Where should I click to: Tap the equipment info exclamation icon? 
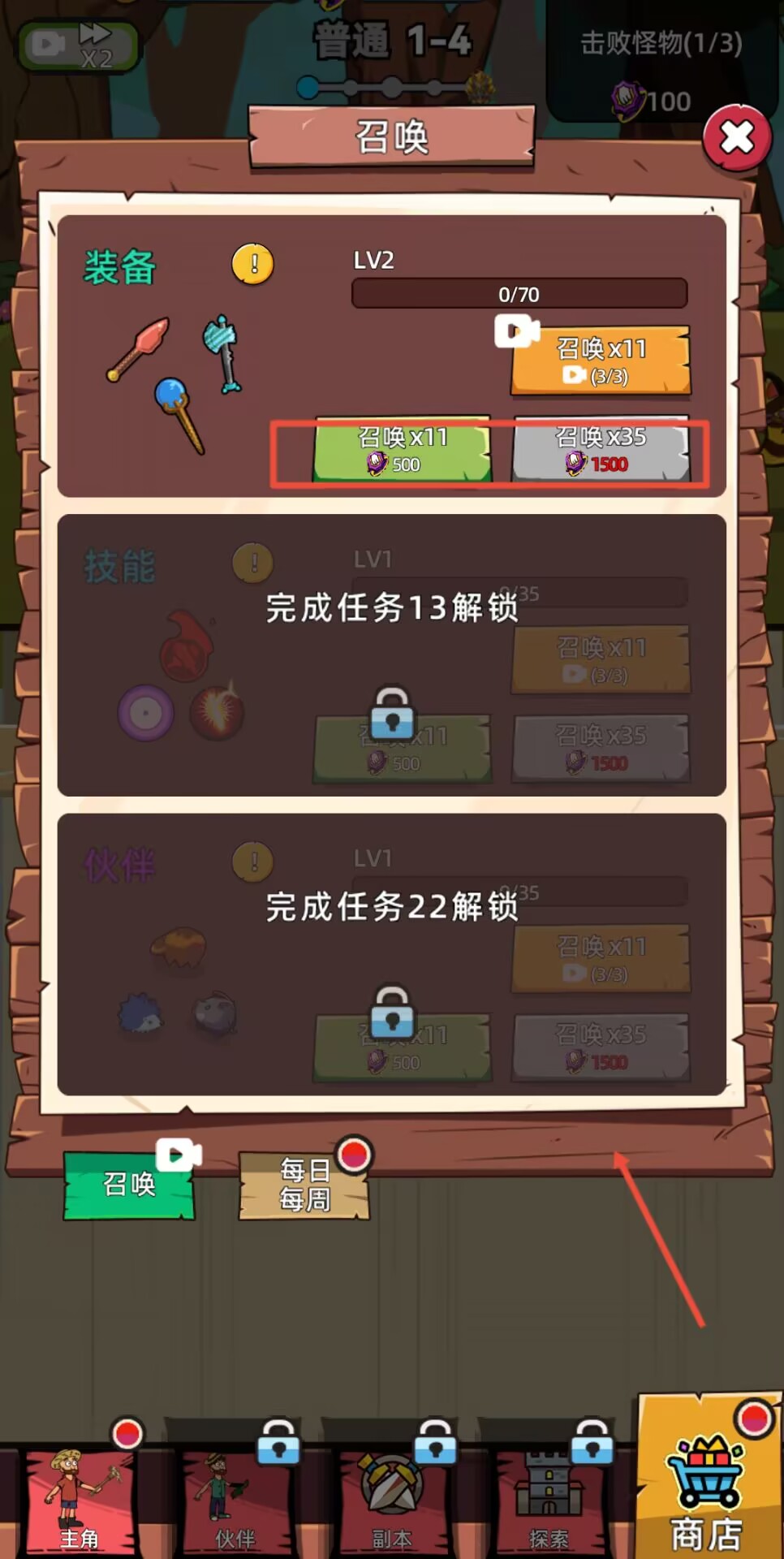pos(252,264)
